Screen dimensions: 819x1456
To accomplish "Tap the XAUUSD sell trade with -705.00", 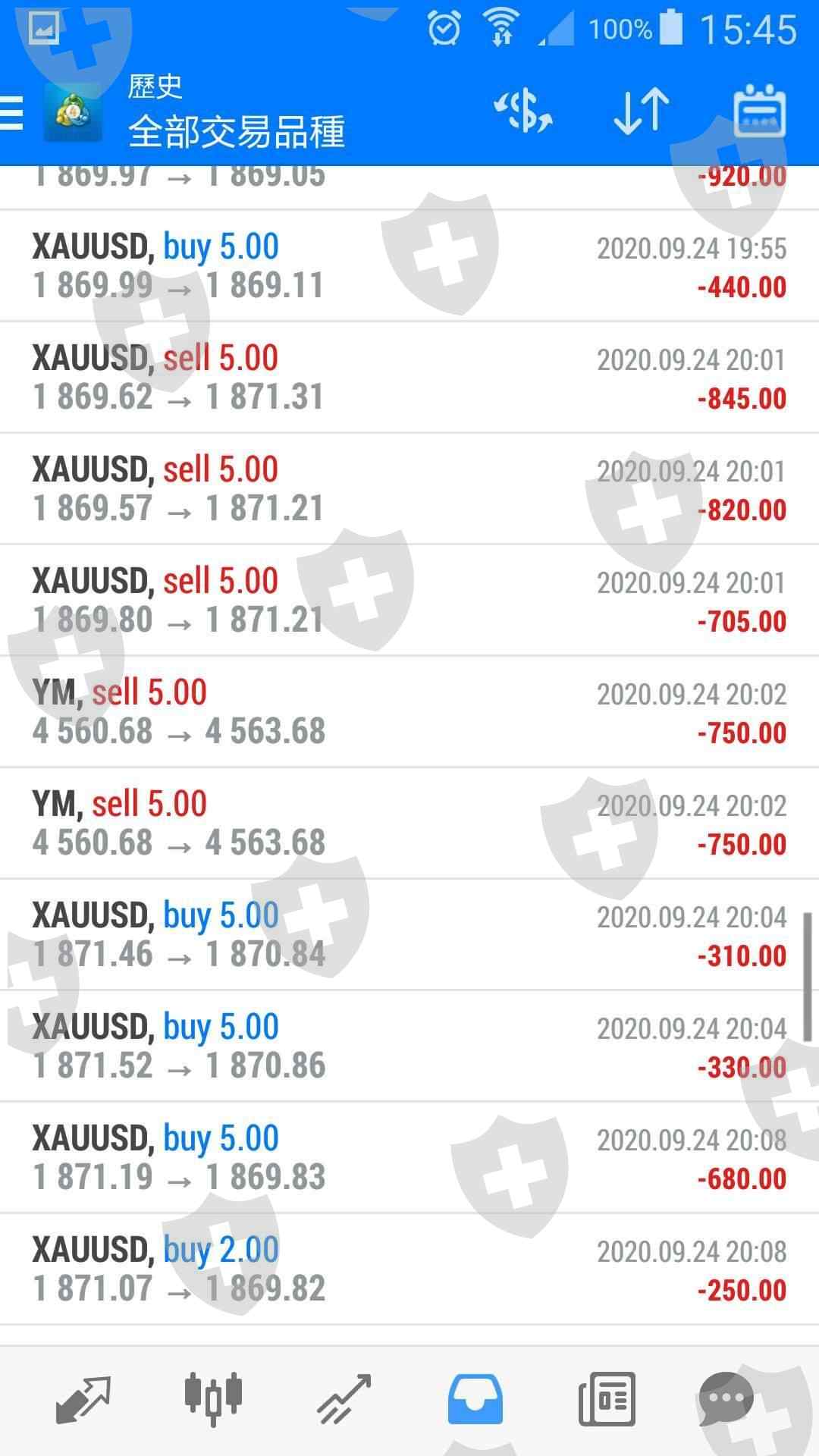I will [409, 601].
